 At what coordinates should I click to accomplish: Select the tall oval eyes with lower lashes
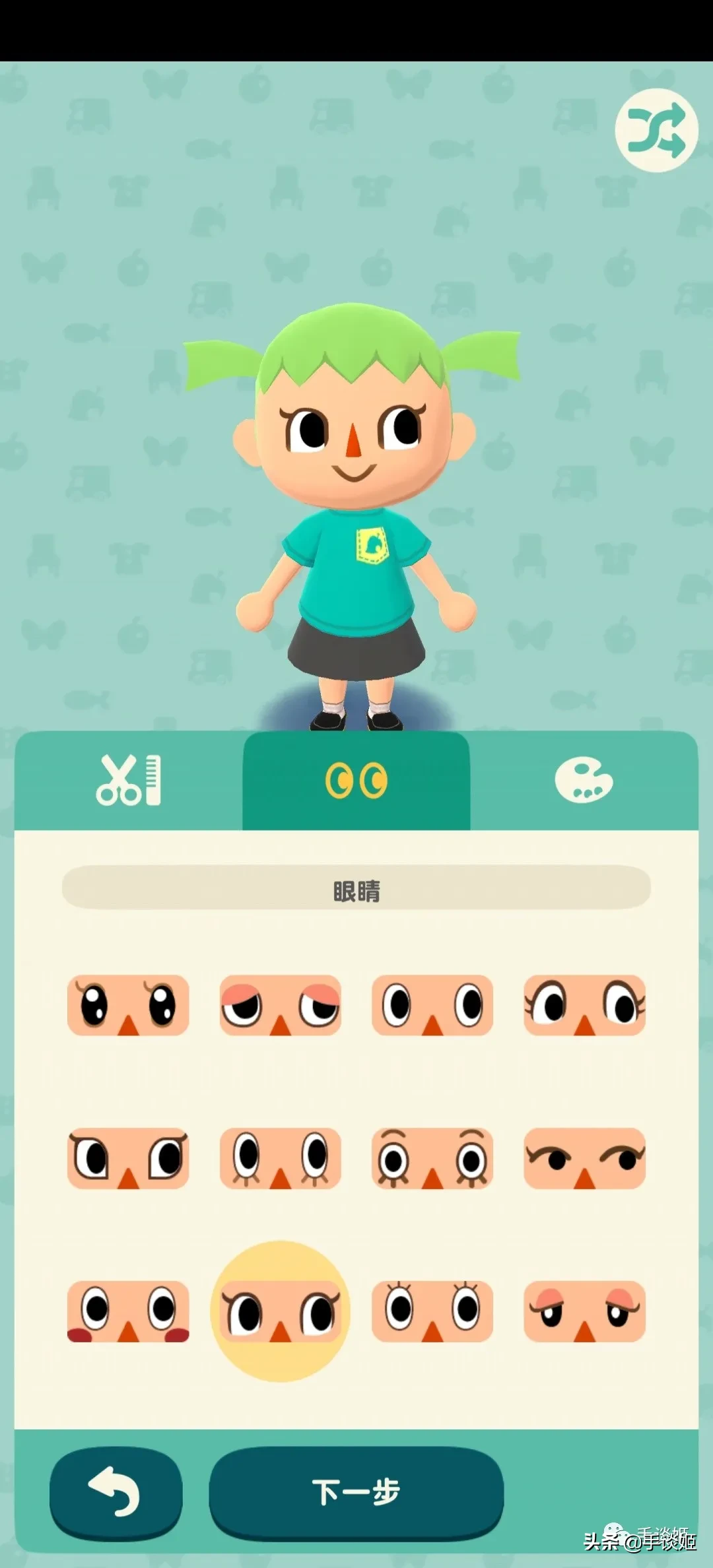pyautogui.click(x=280, y=1159)
